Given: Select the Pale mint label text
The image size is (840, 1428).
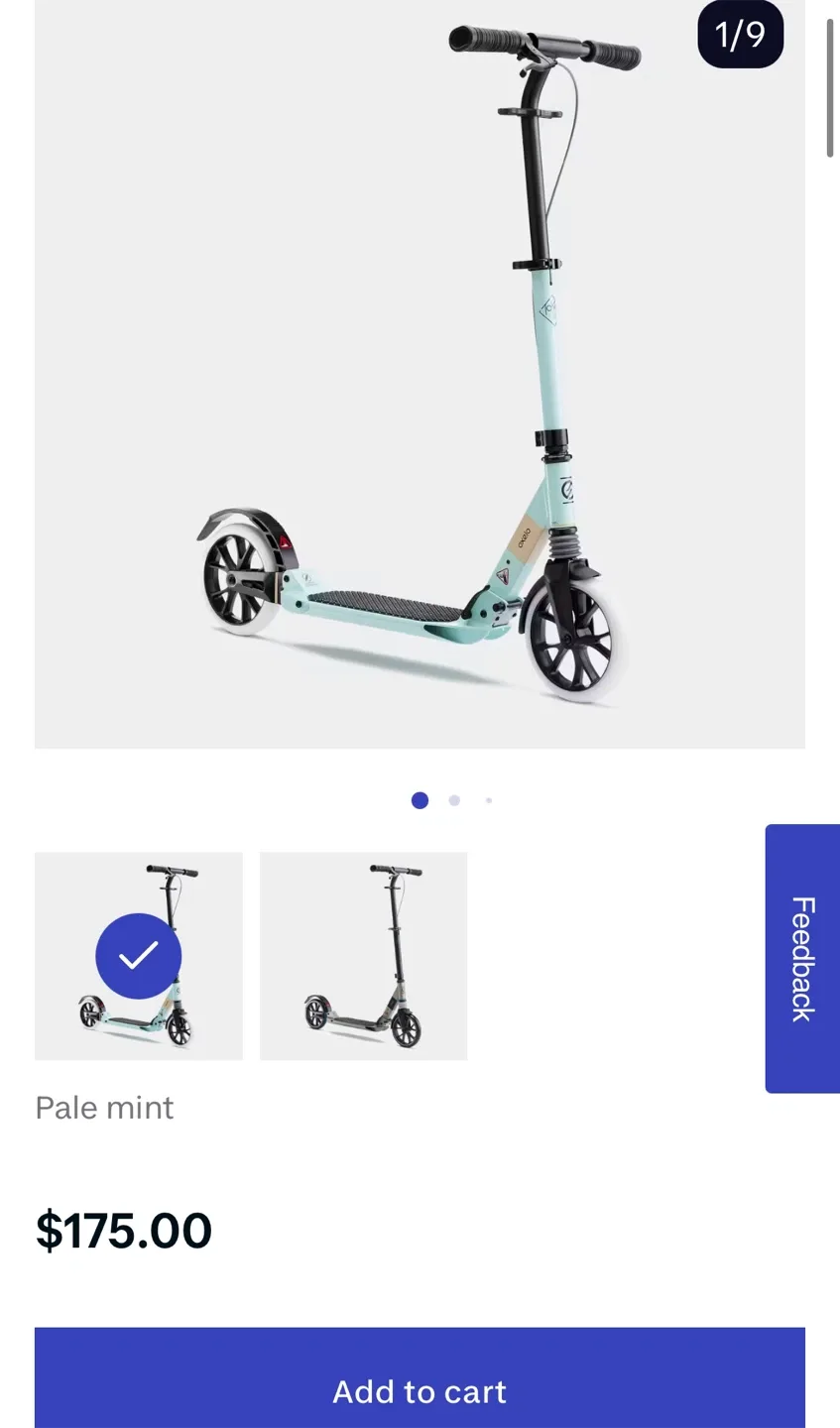Looking at the screenshot, I should [103, 1108].
